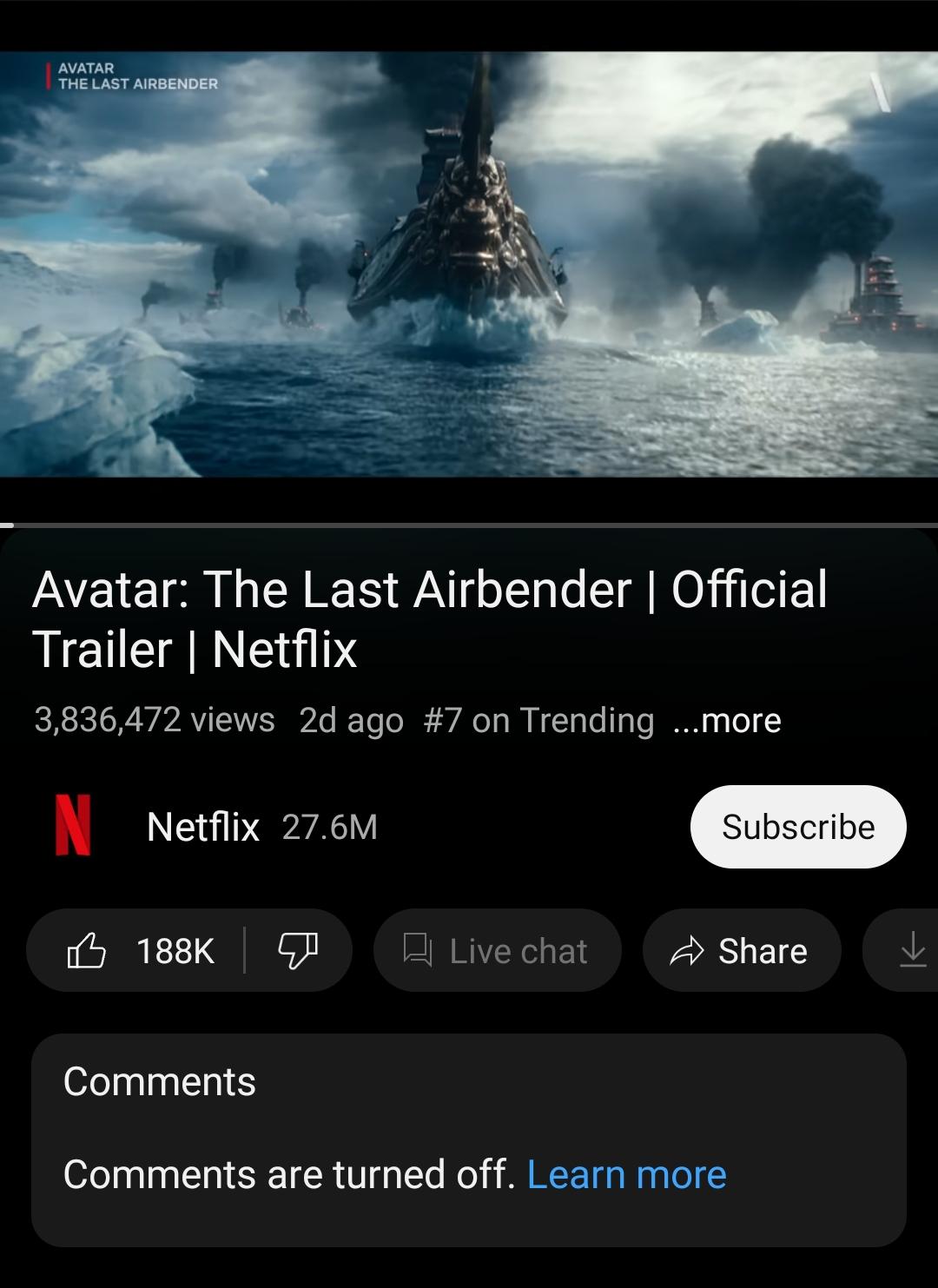This screenshot has height=1288, width=938.
Task: Tap the video player to show playback controls
Action: tap(469, 261)
